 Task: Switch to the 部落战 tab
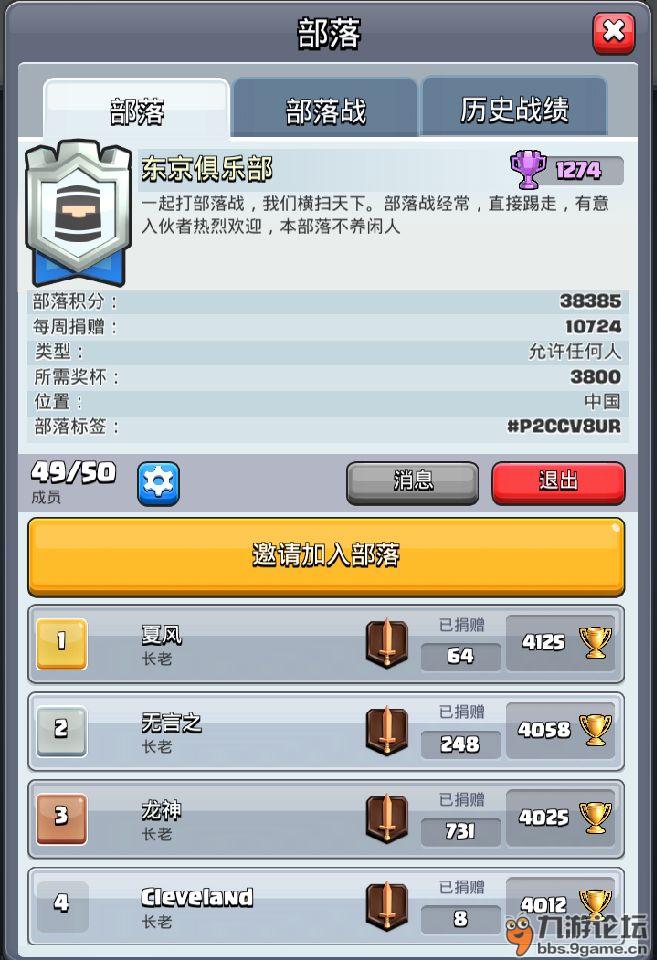[325, 110]
